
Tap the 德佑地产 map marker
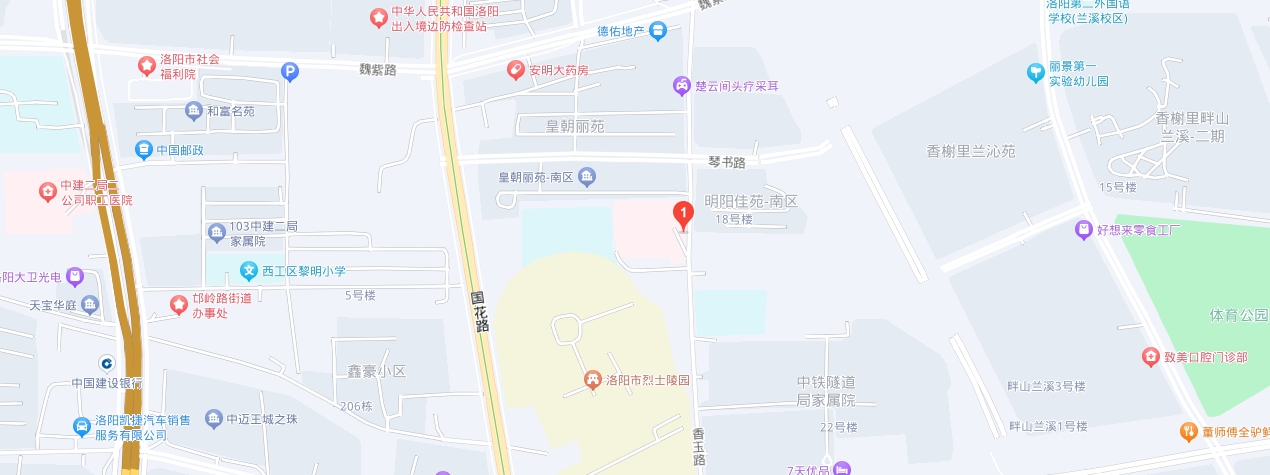(x=658, y=31)
